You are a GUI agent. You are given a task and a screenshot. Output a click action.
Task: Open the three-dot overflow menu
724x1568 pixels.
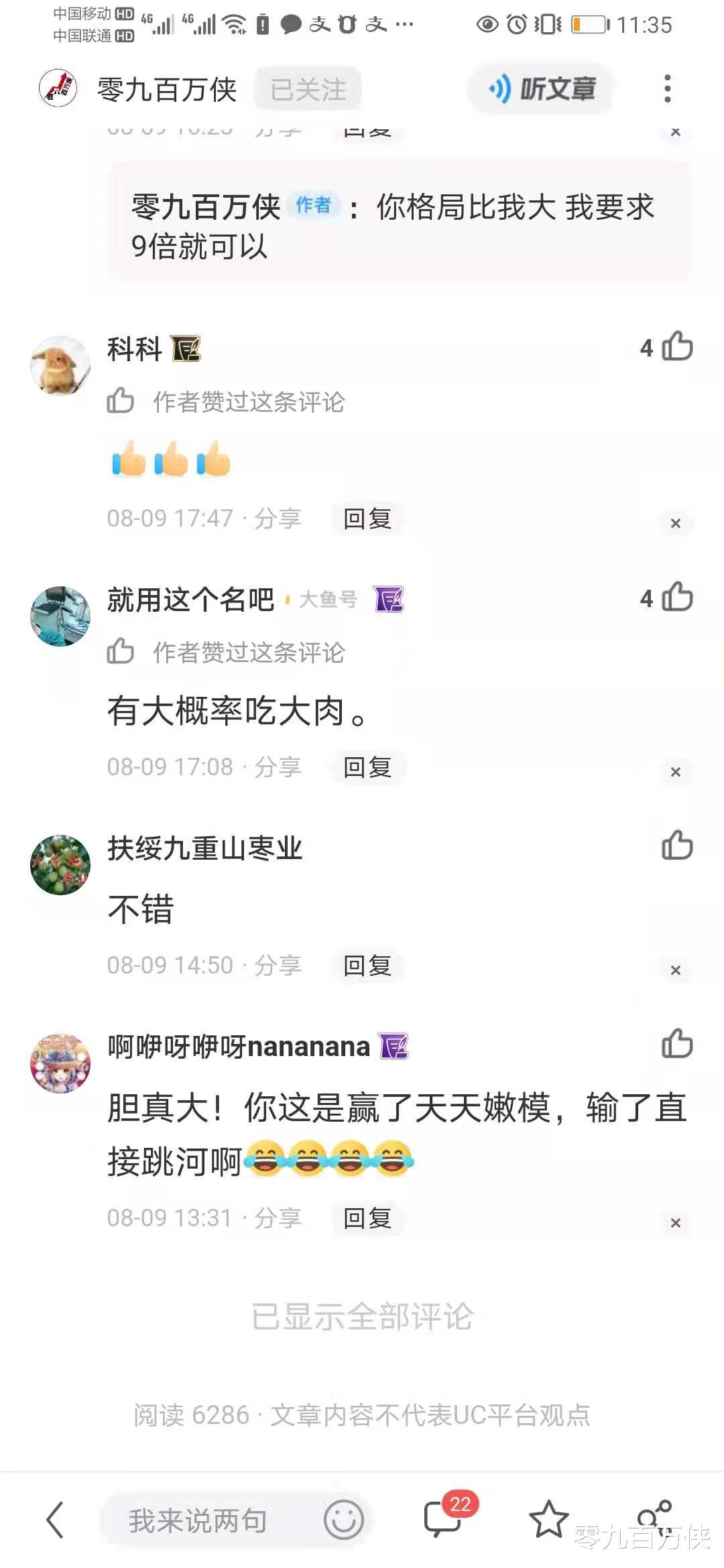click(x=667, y=89)
